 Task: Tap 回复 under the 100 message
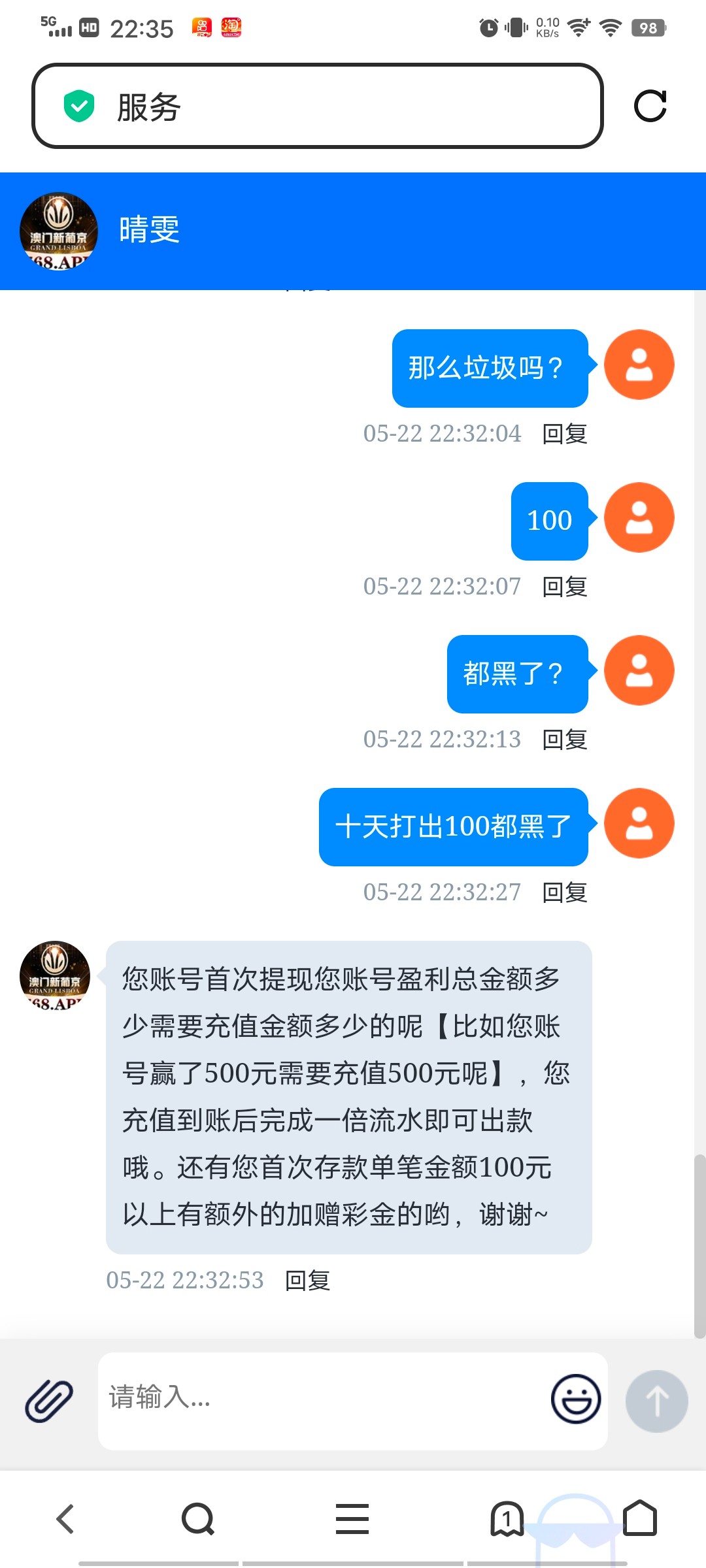click(x=565, y=587)
